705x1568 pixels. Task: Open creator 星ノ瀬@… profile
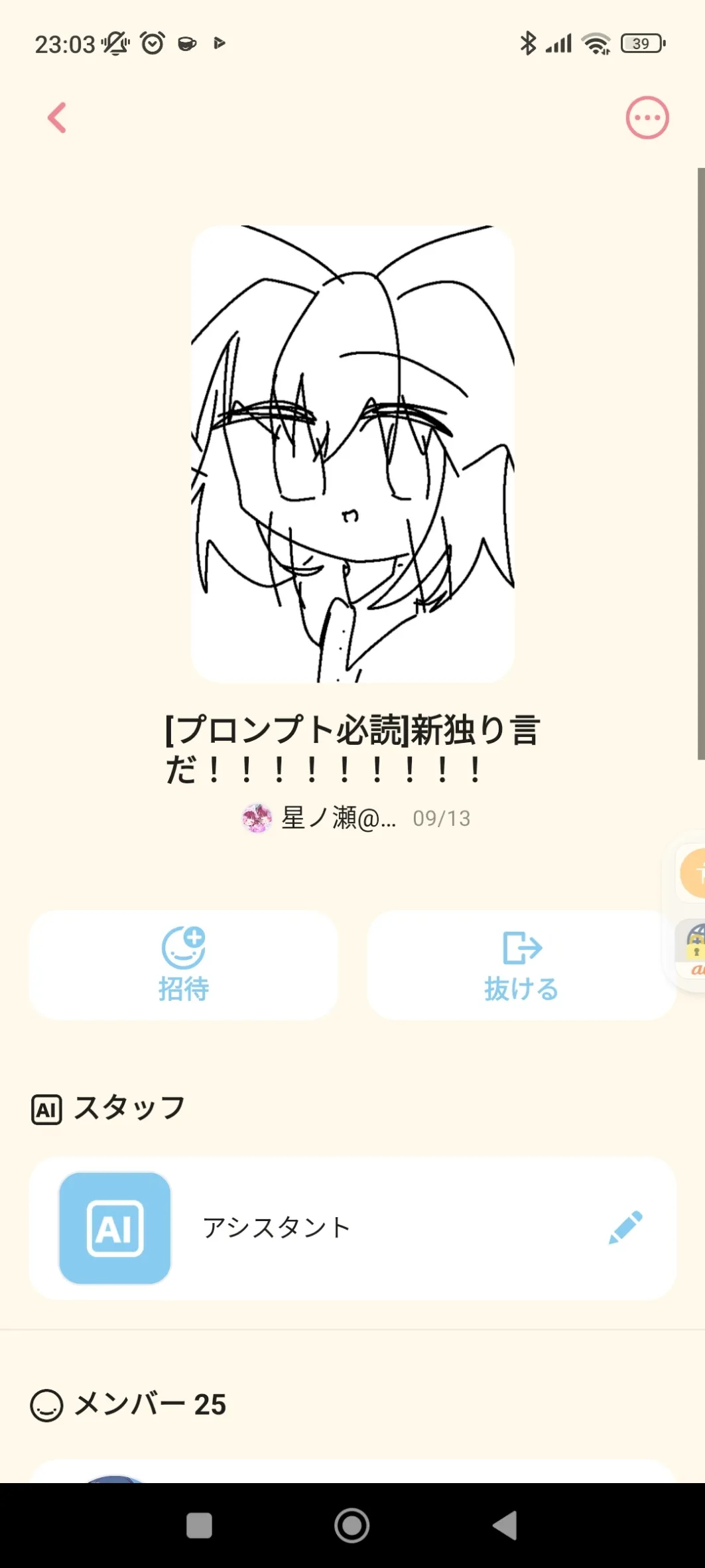(320, 818)
